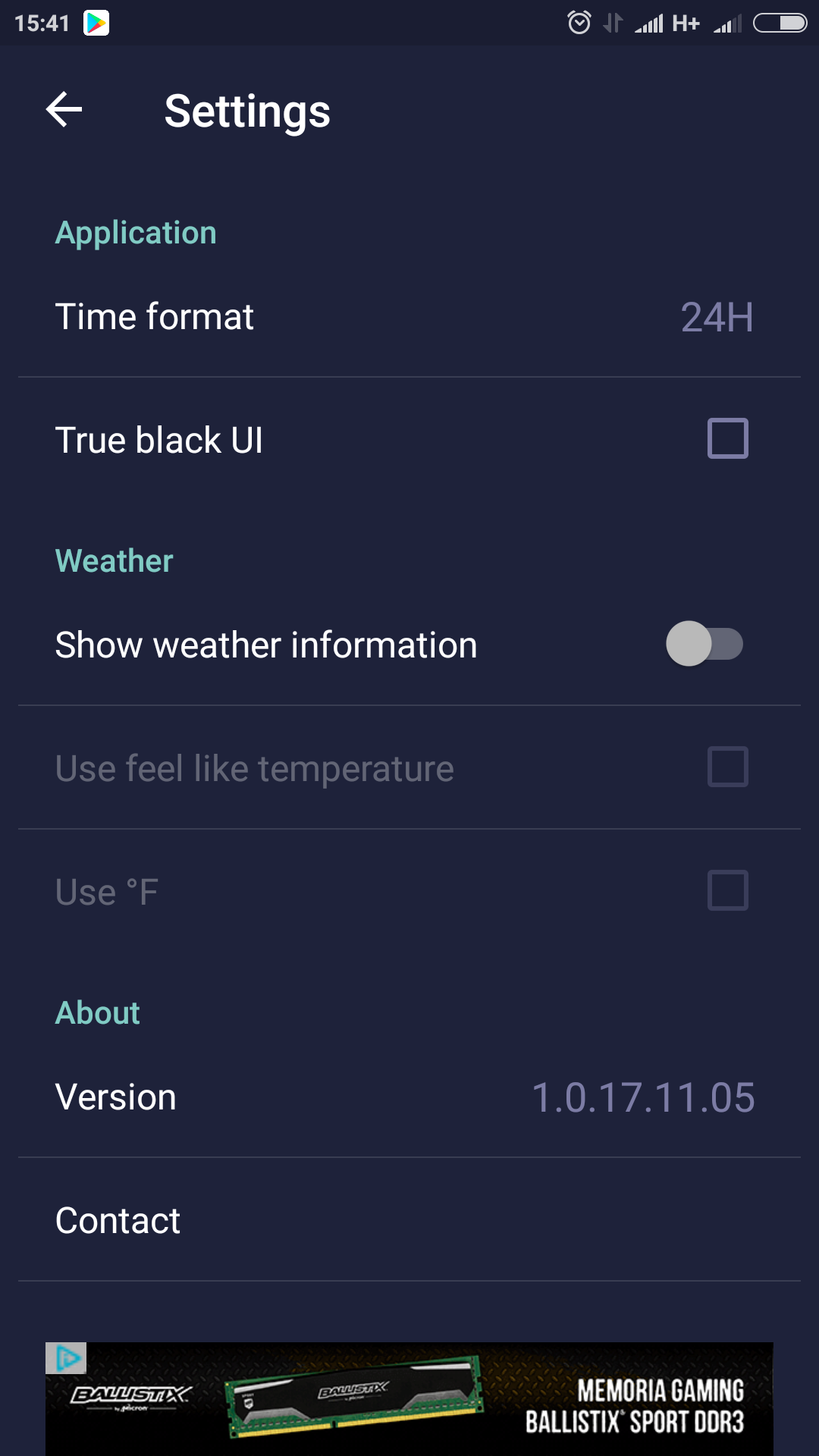Open the Contact row
Viewport: 819px width, 1456px height.
[409, 1220]
